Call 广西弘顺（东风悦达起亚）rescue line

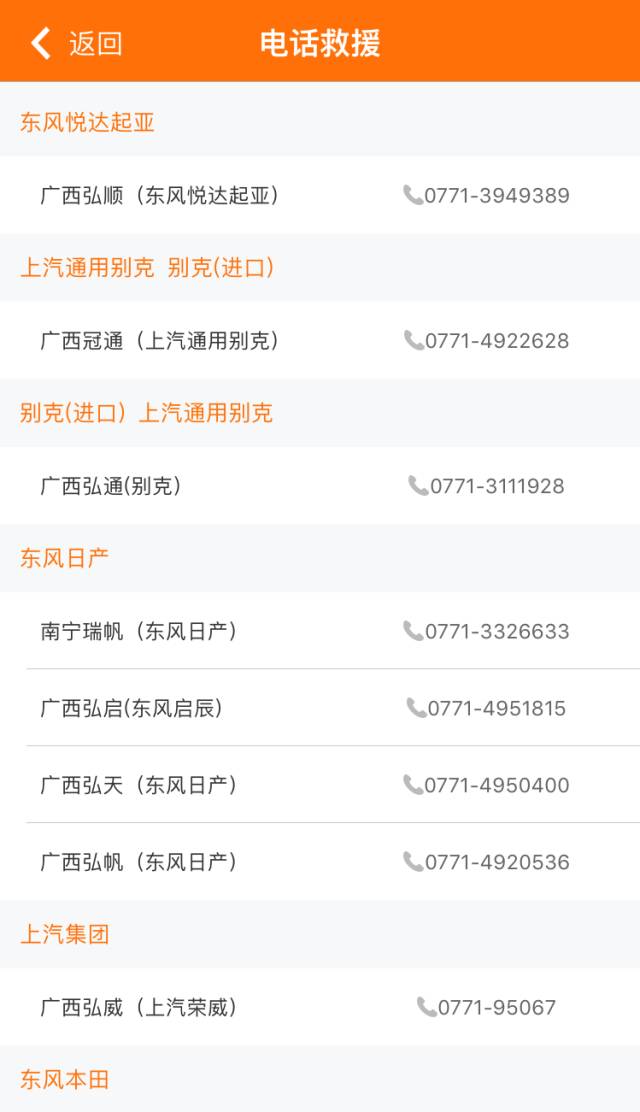coord(486,195)
